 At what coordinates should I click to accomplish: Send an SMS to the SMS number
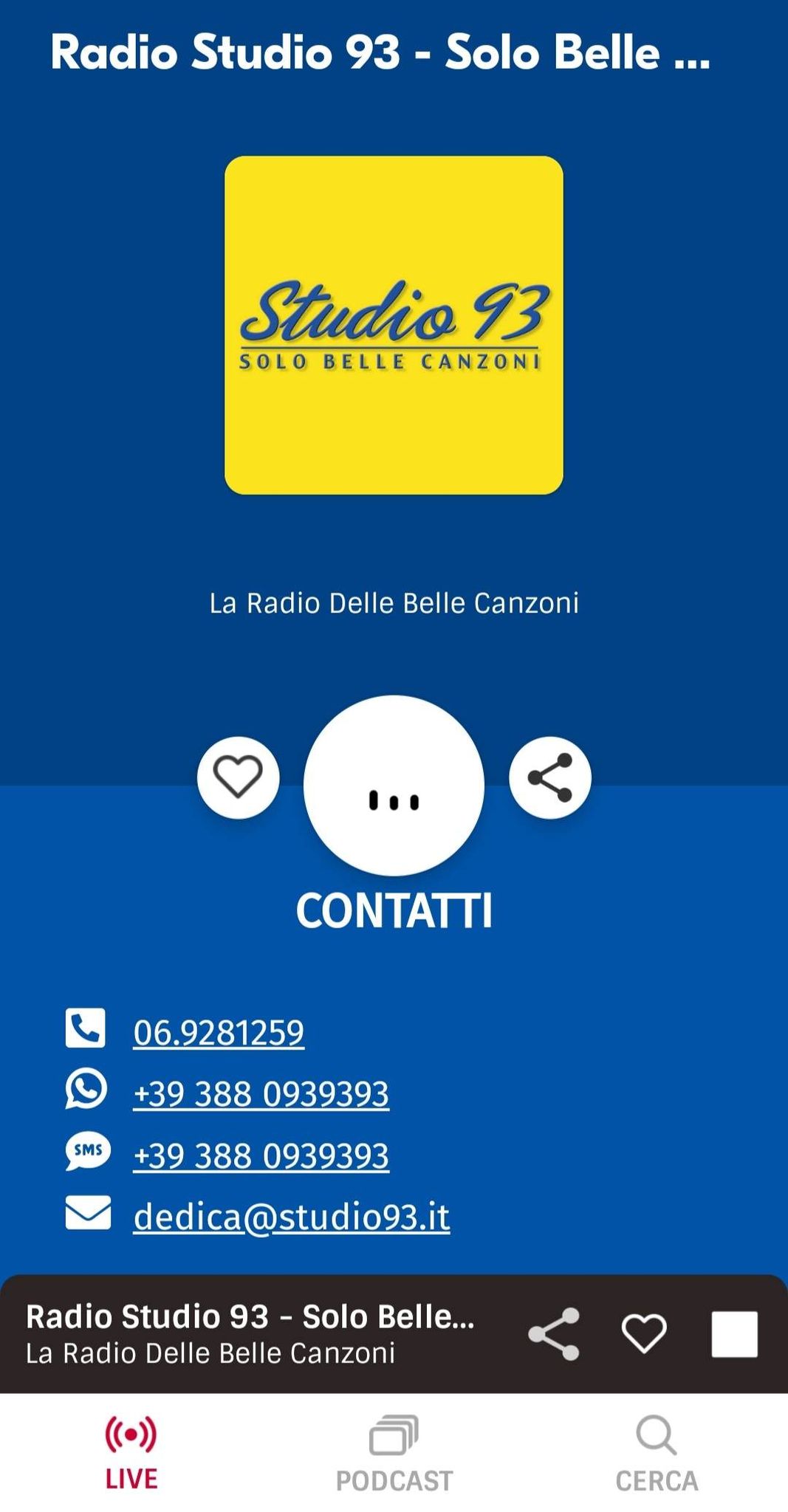click(261, 1155)
